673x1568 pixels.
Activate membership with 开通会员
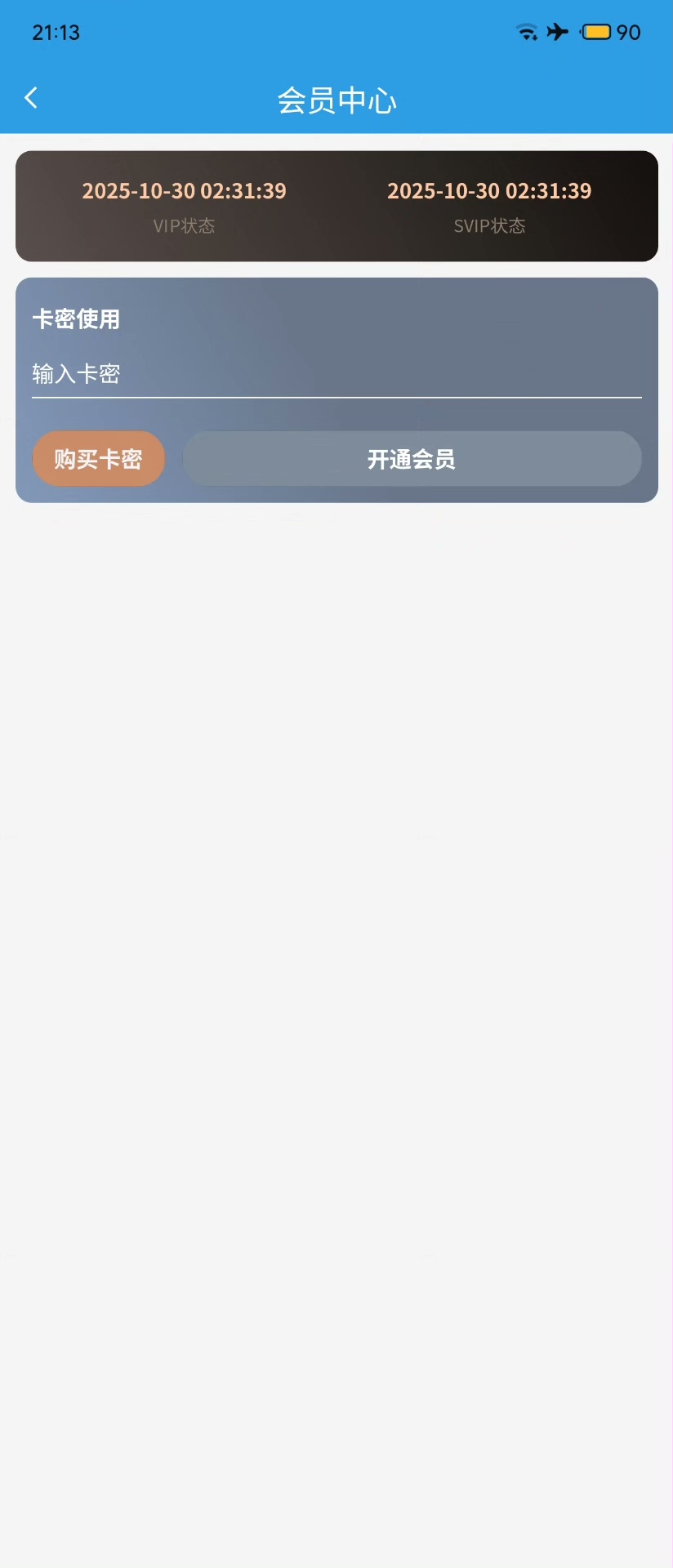click(x=412, y=459)
